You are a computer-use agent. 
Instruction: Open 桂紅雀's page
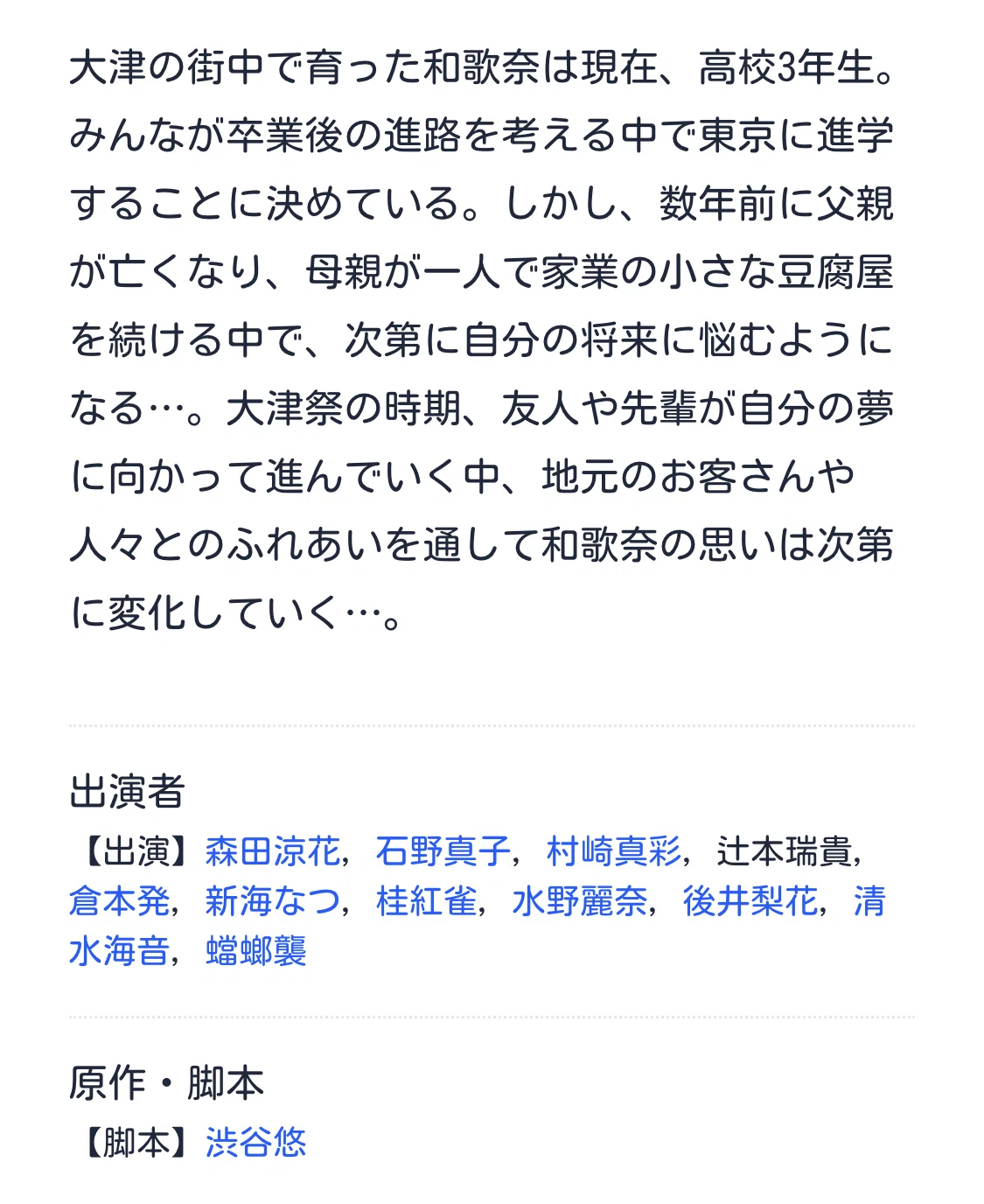point(426,900)
